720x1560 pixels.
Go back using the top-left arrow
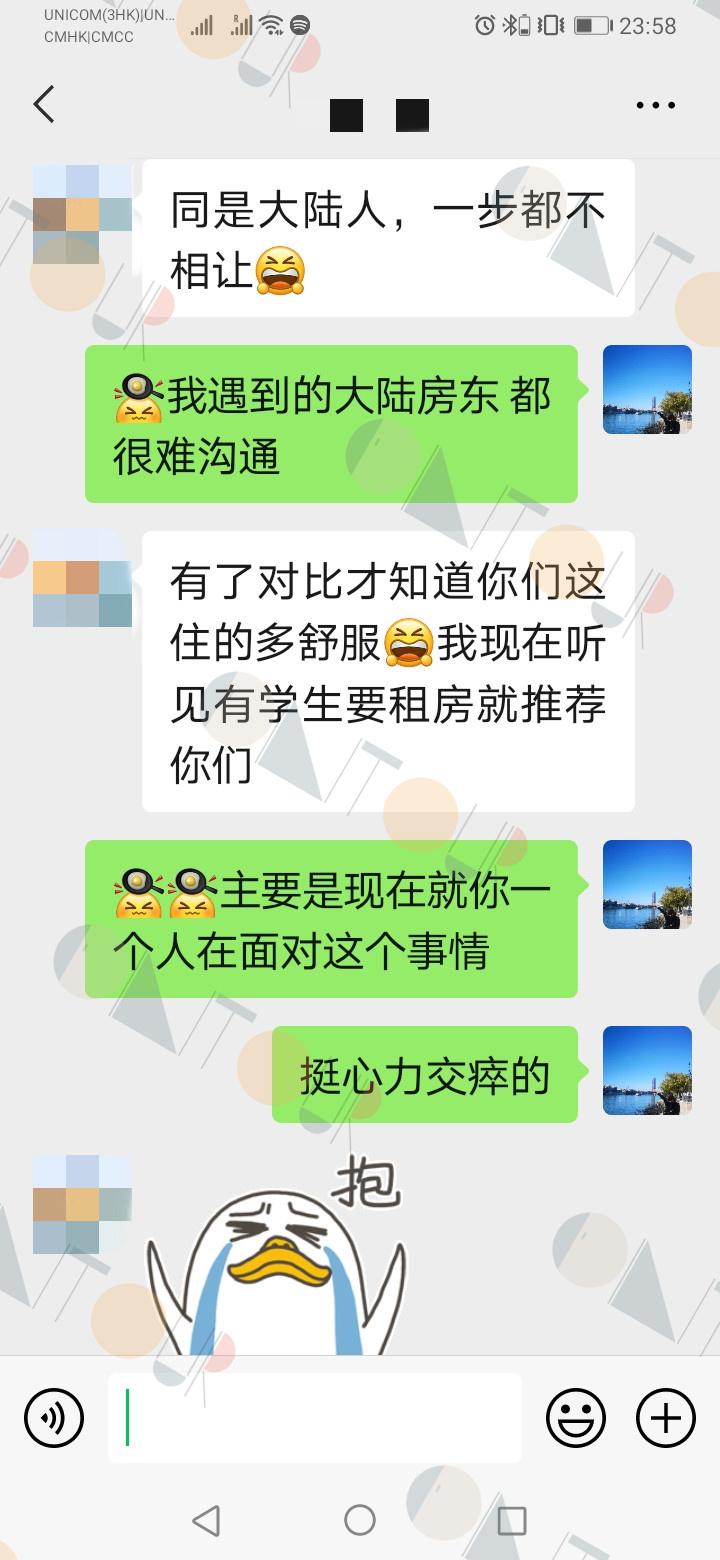point(44,104)
